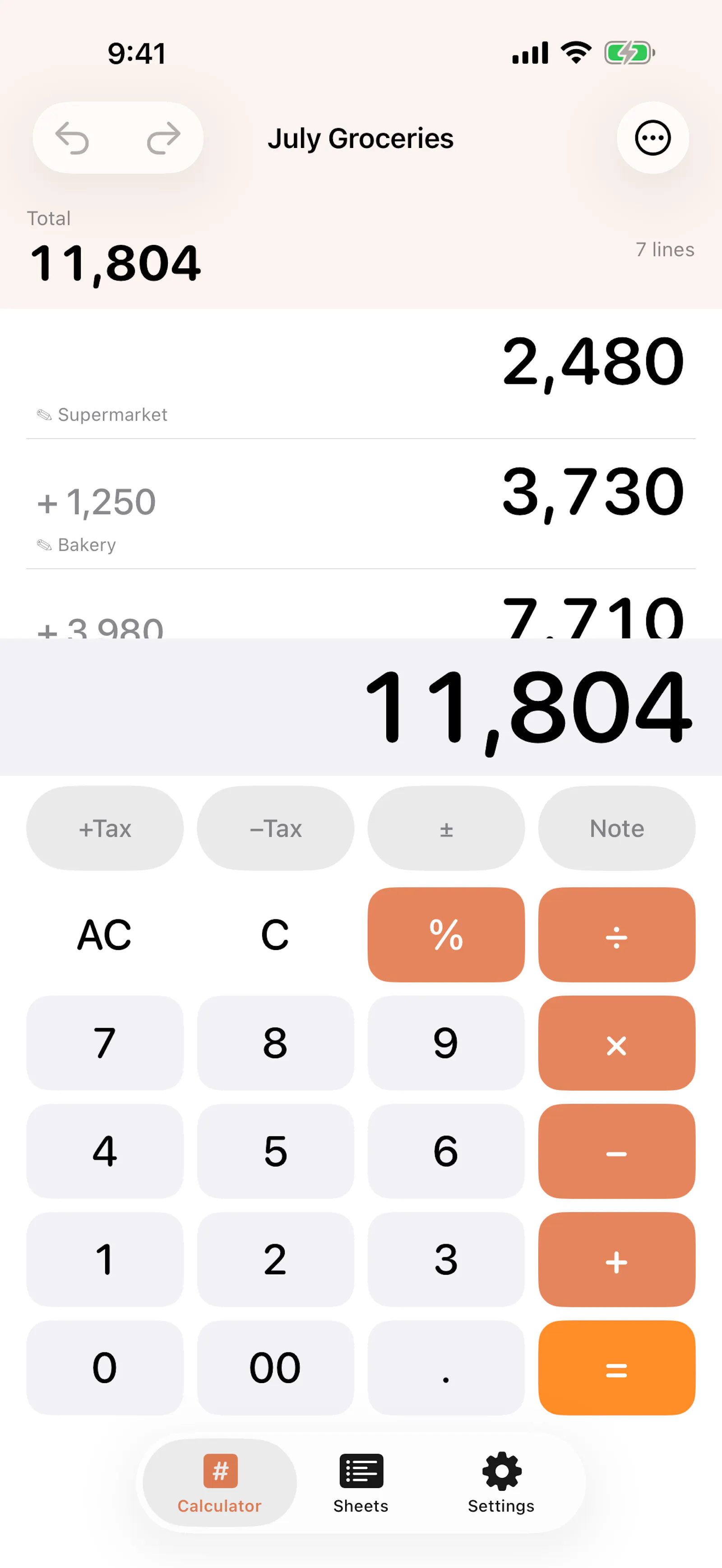The width and height of the screenshot is (722, 1568).
Task: Select the plus operator
Action: [617, 1259]
